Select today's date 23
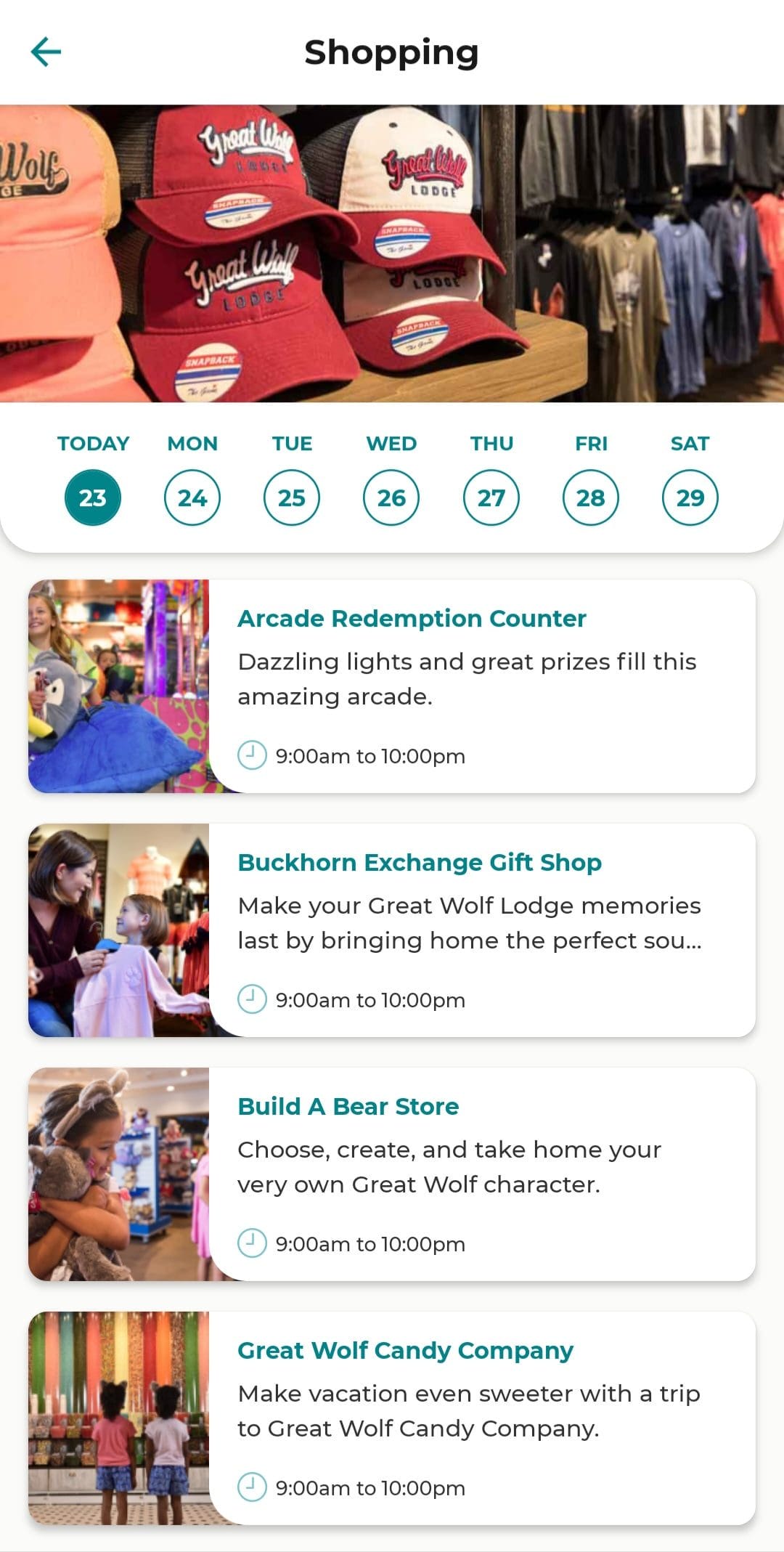The image size is (784, 1552). 93,497
